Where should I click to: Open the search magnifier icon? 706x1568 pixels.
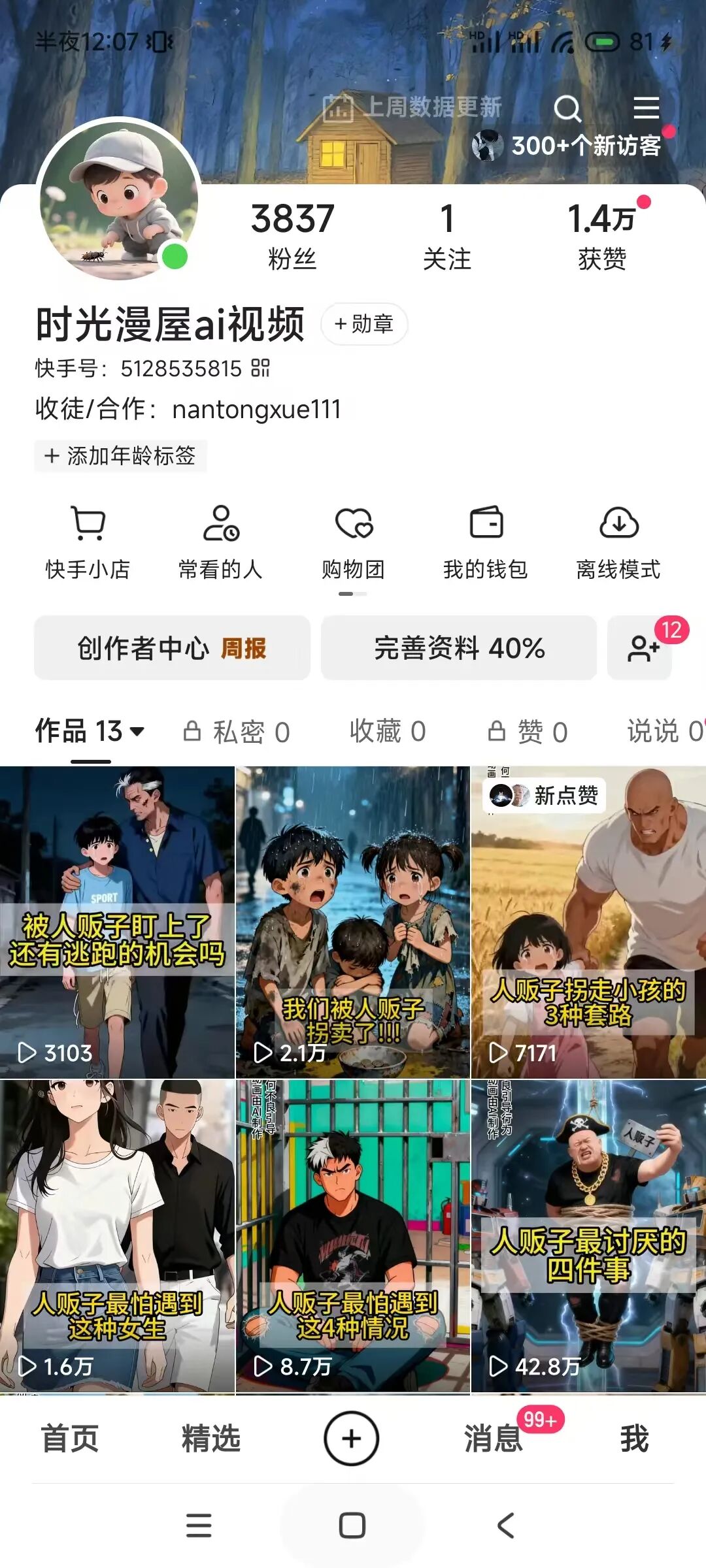point(567,108)
